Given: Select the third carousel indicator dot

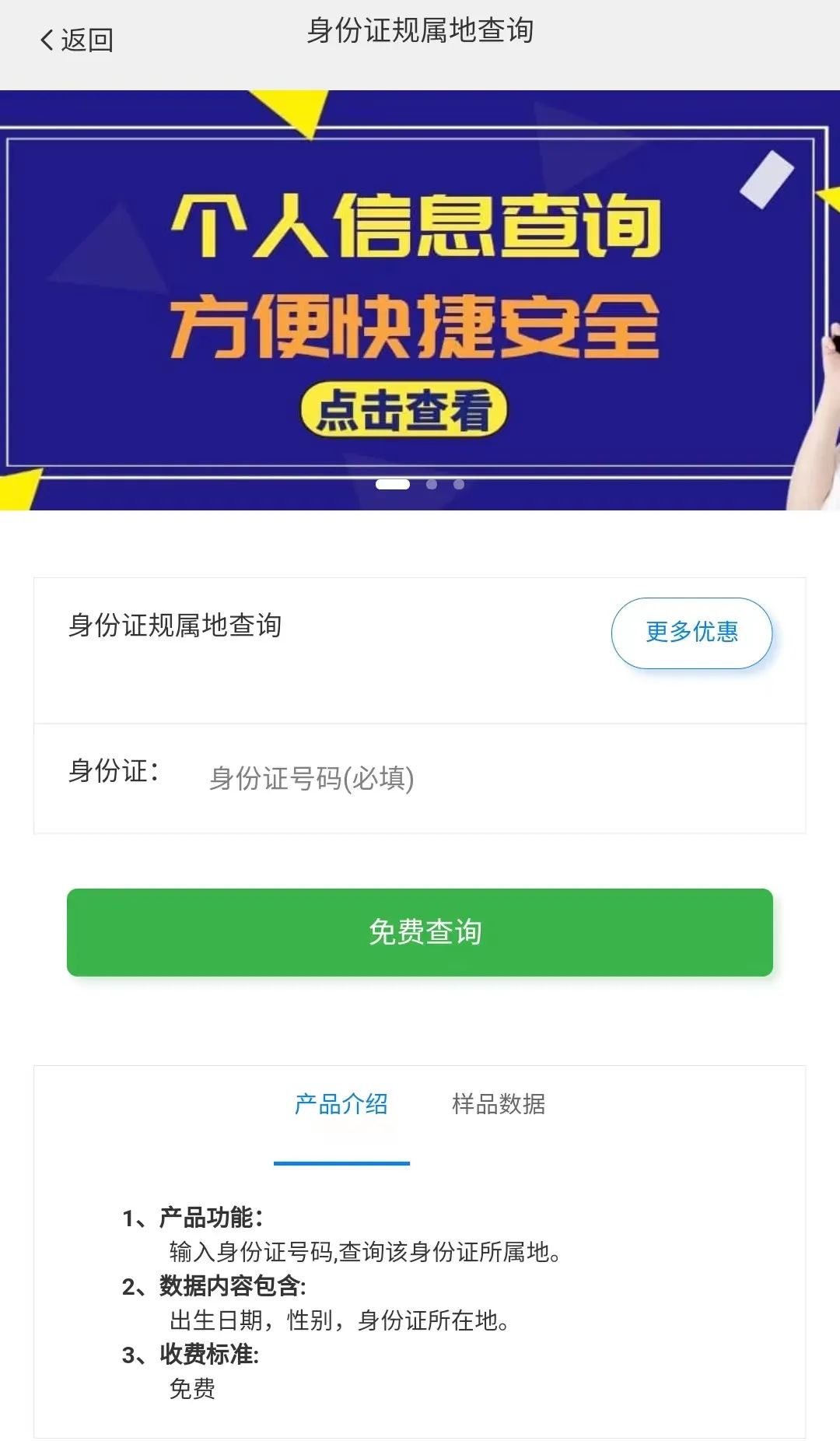Looking at the screenshot, I should tap(458, 483).
